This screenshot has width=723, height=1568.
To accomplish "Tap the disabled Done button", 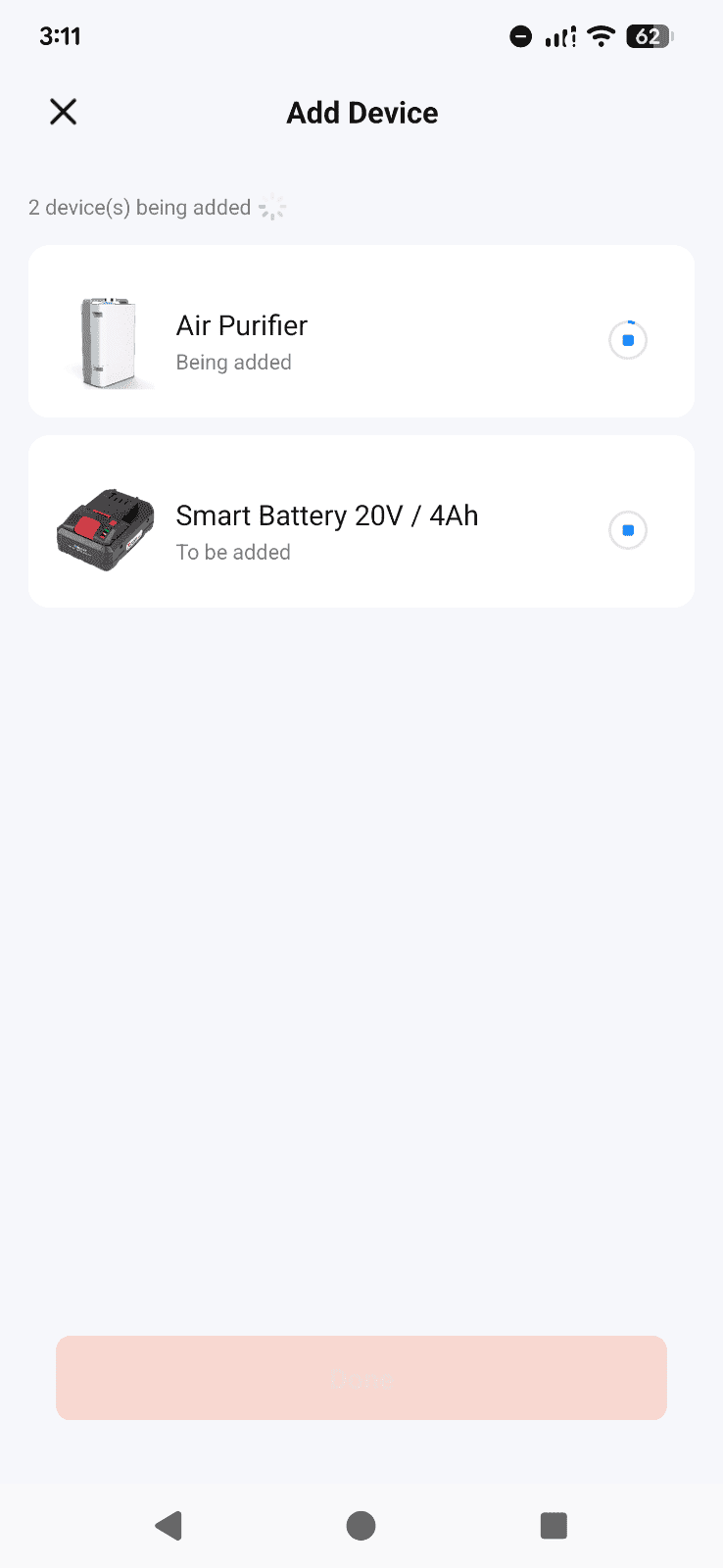I will click(361, 1377).
